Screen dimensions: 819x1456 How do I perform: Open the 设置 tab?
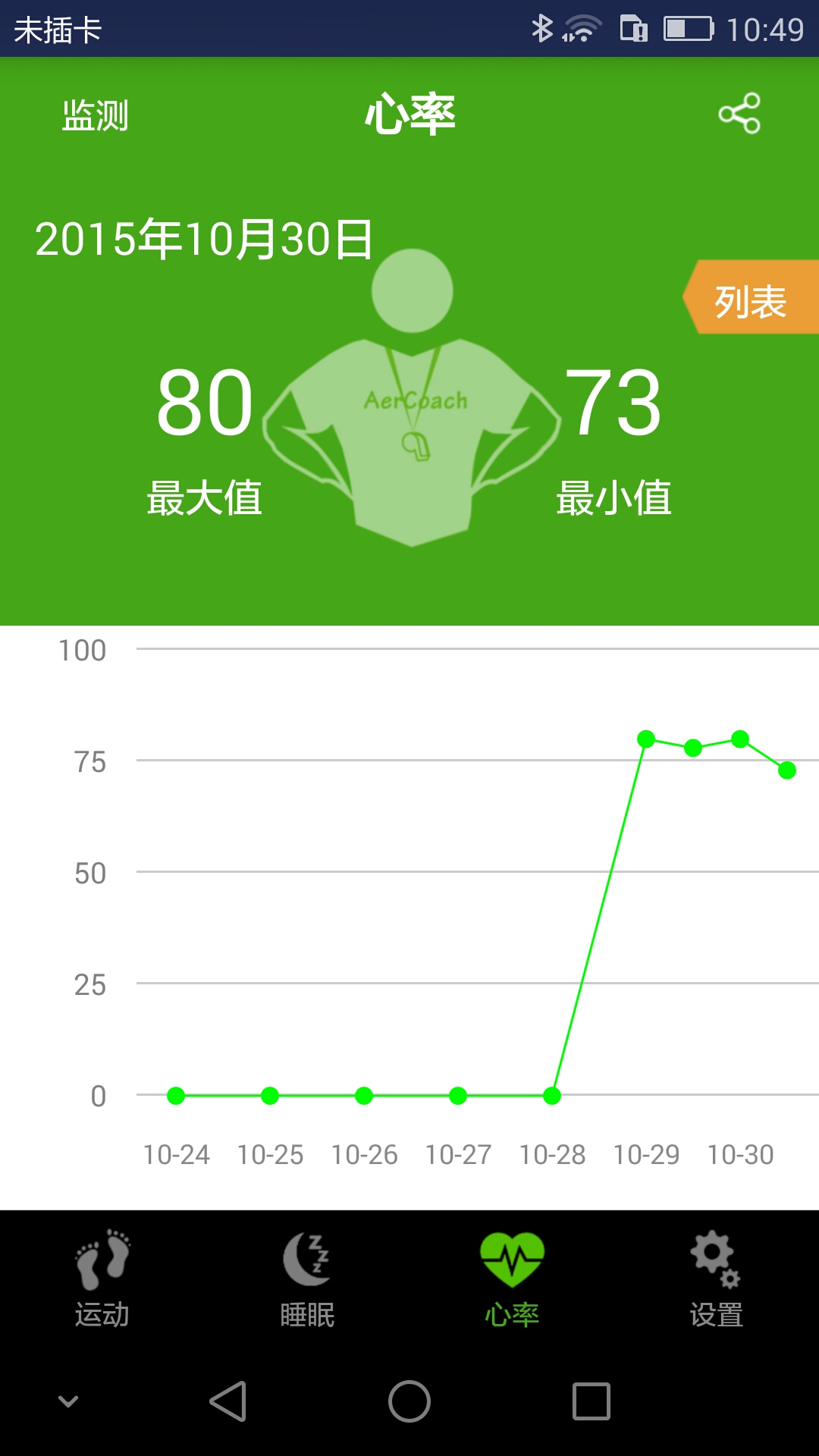[x=717, y=1279]
